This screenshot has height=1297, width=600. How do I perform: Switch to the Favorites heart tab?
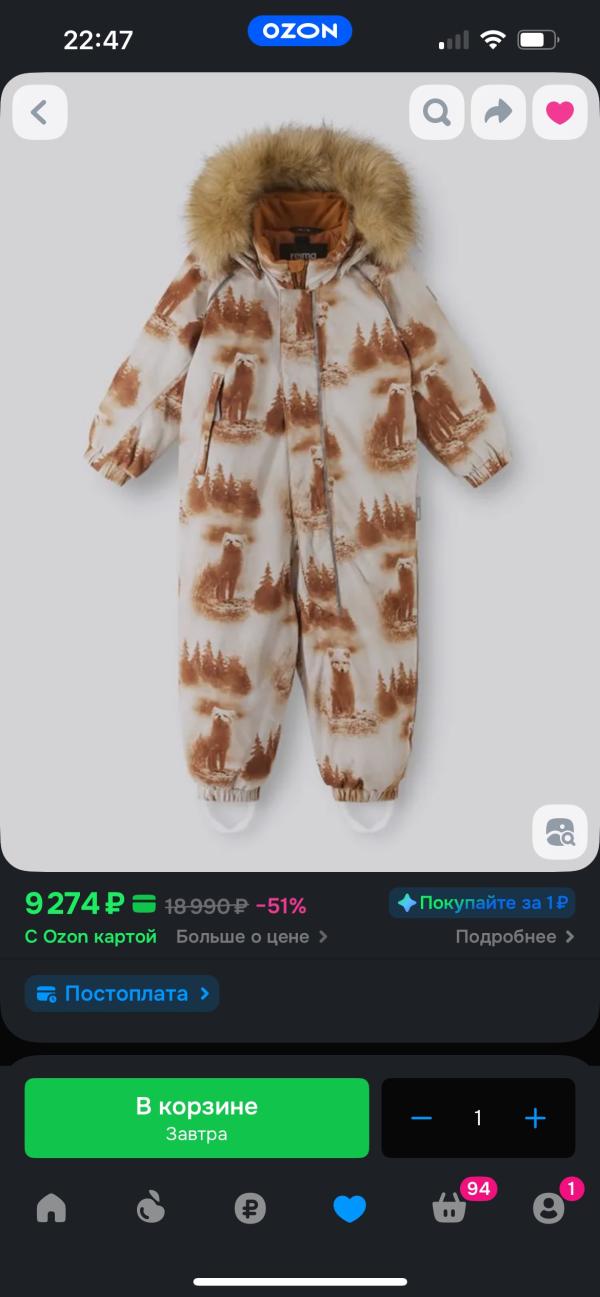coord(350,1209)
